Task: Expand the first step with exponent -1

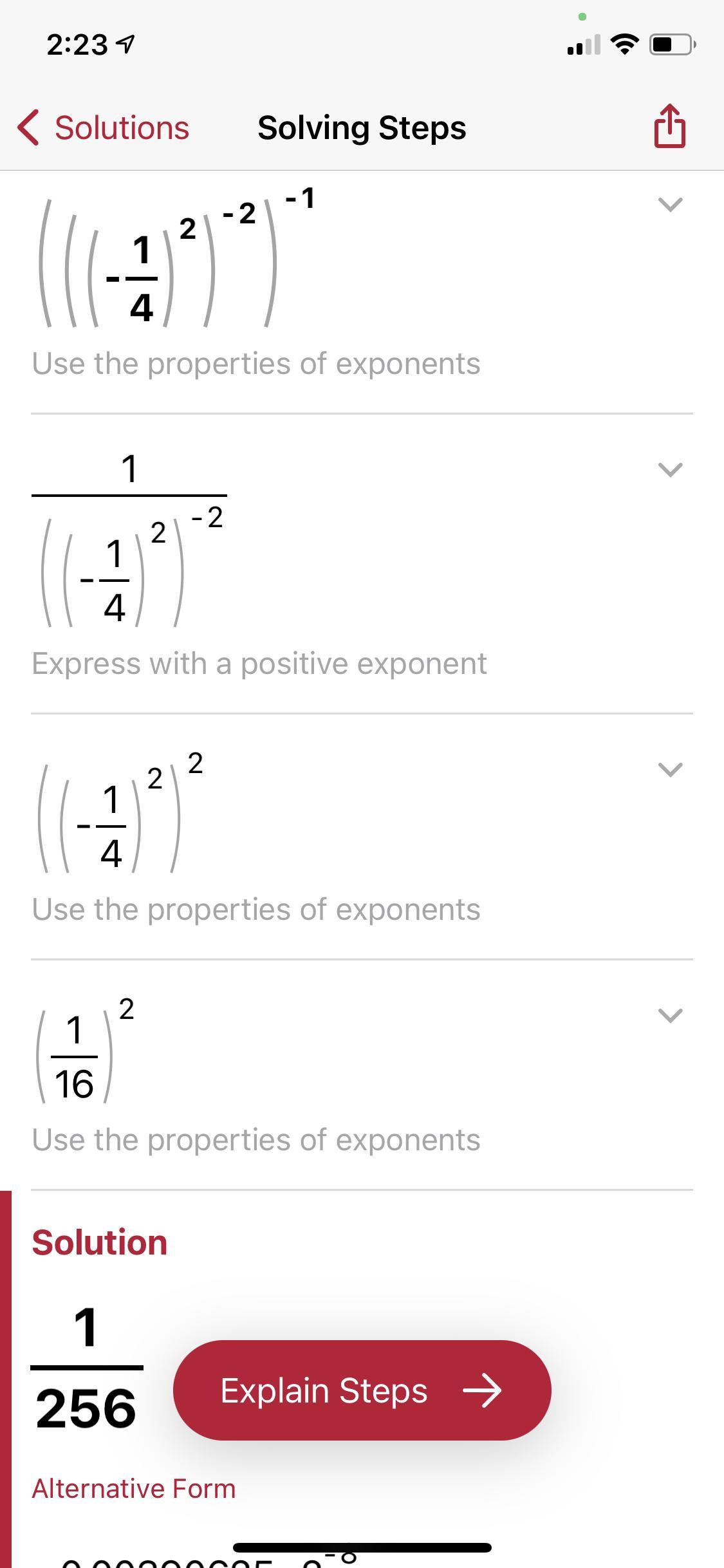Action: click(x=670, y=205)
